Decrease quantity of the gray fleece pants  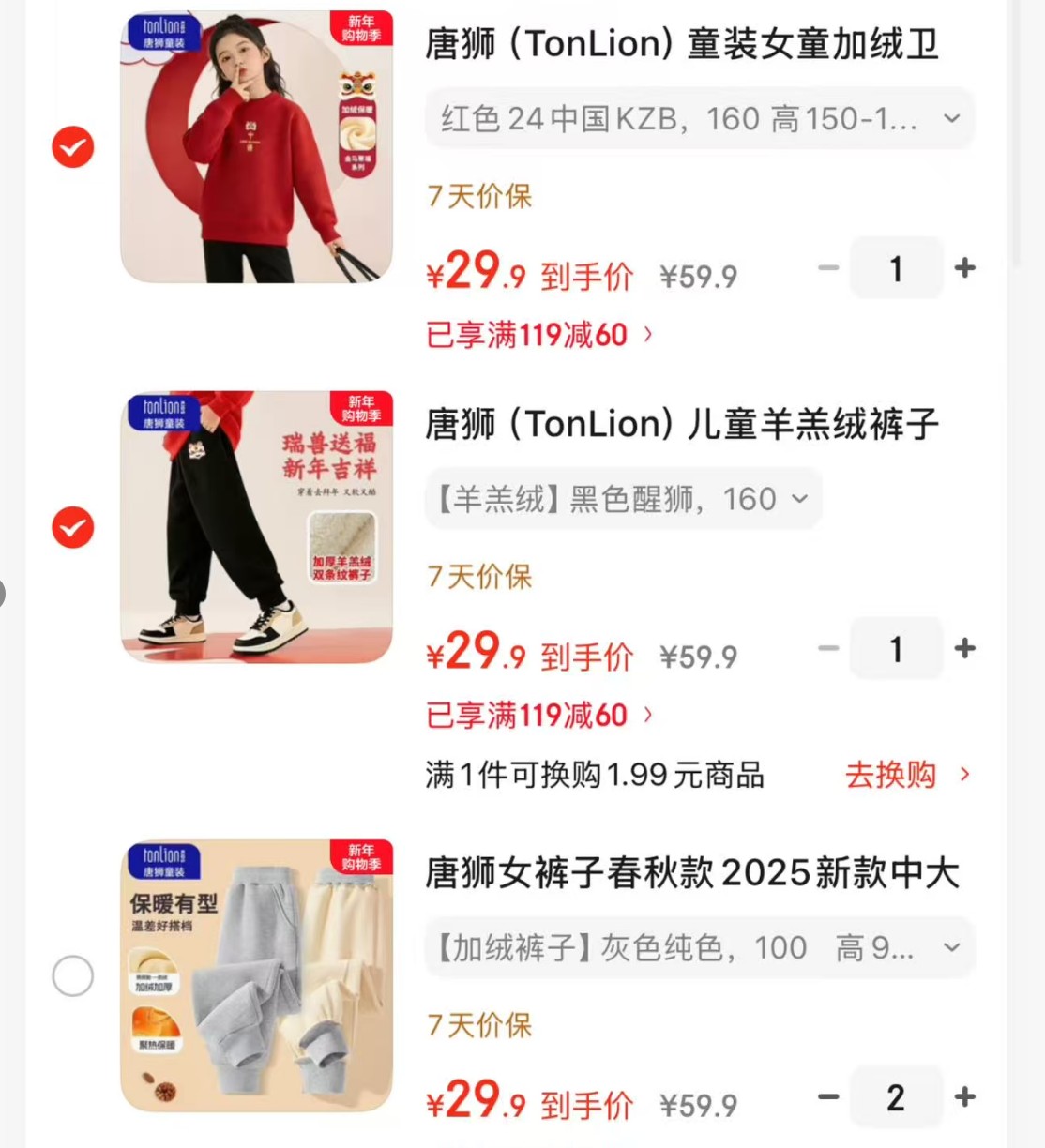point(828,1096)
